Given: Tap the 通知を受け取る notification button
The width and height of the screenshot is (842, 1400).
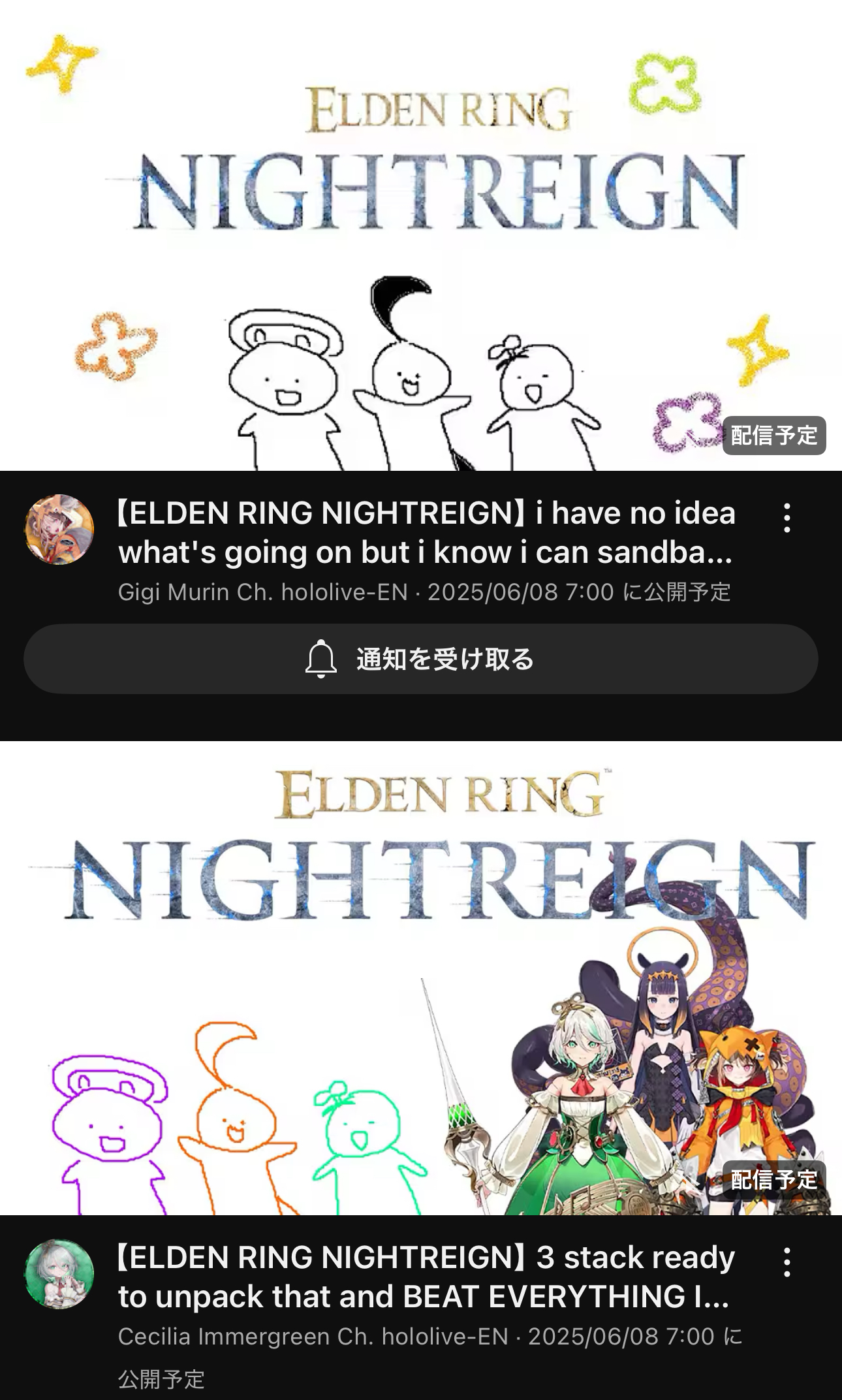Looking at the screenshot, I should coord(421,659).
